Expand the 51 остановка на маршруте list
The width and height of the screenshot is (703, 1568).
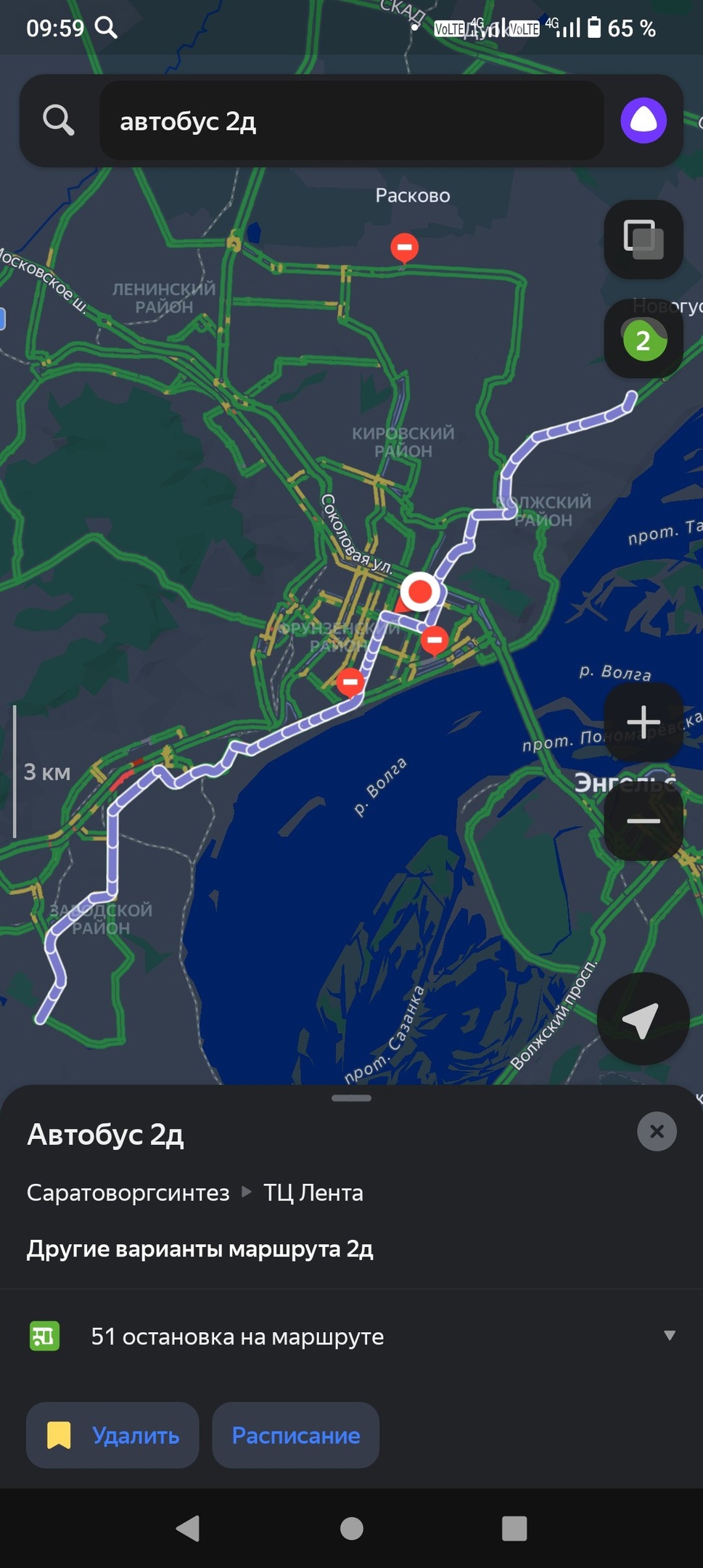tap(351, 1336)
